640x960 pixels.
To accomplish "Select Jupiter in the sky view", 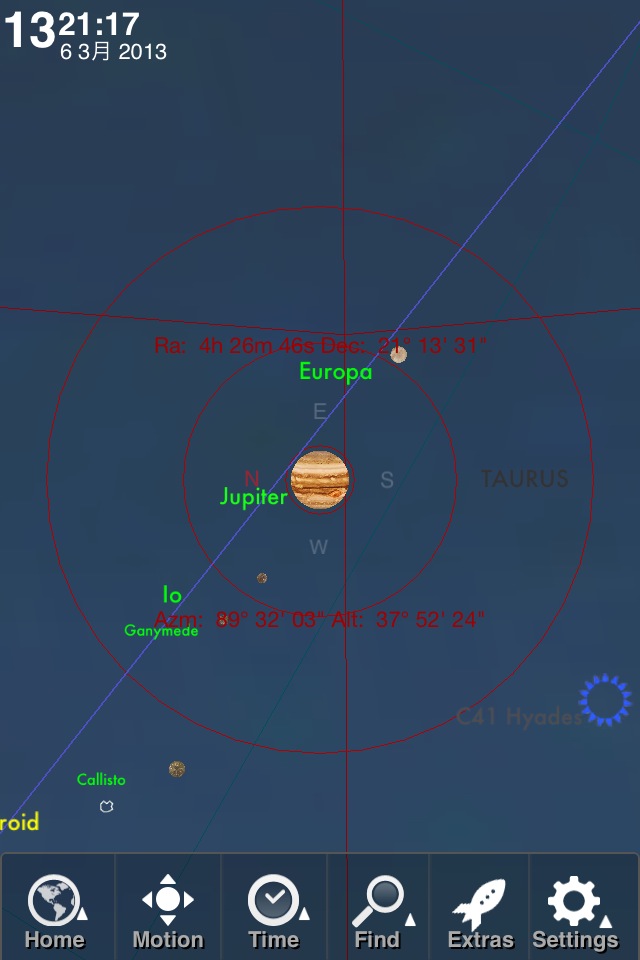I will [x=321, y=479].
